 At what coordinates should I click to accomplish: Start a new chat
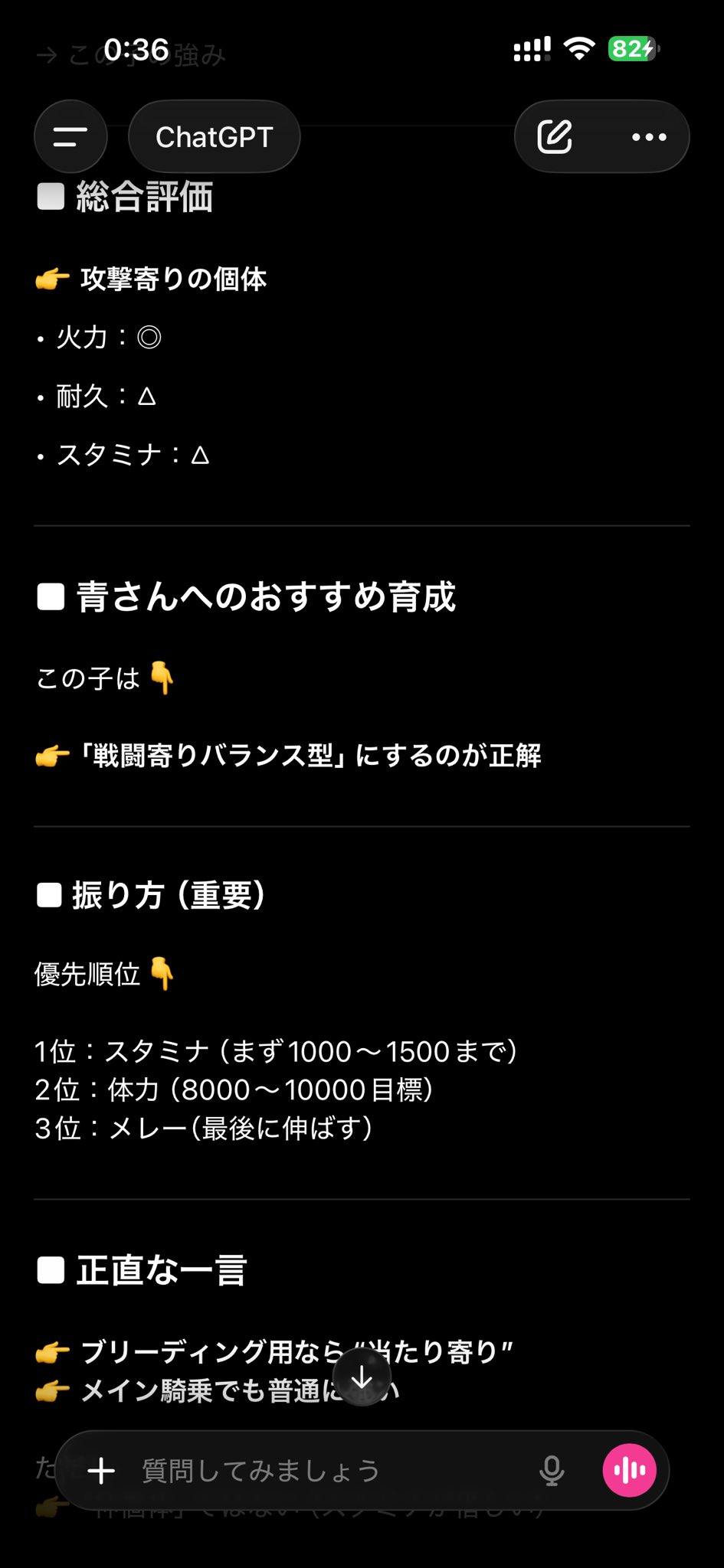pos(555,137)
